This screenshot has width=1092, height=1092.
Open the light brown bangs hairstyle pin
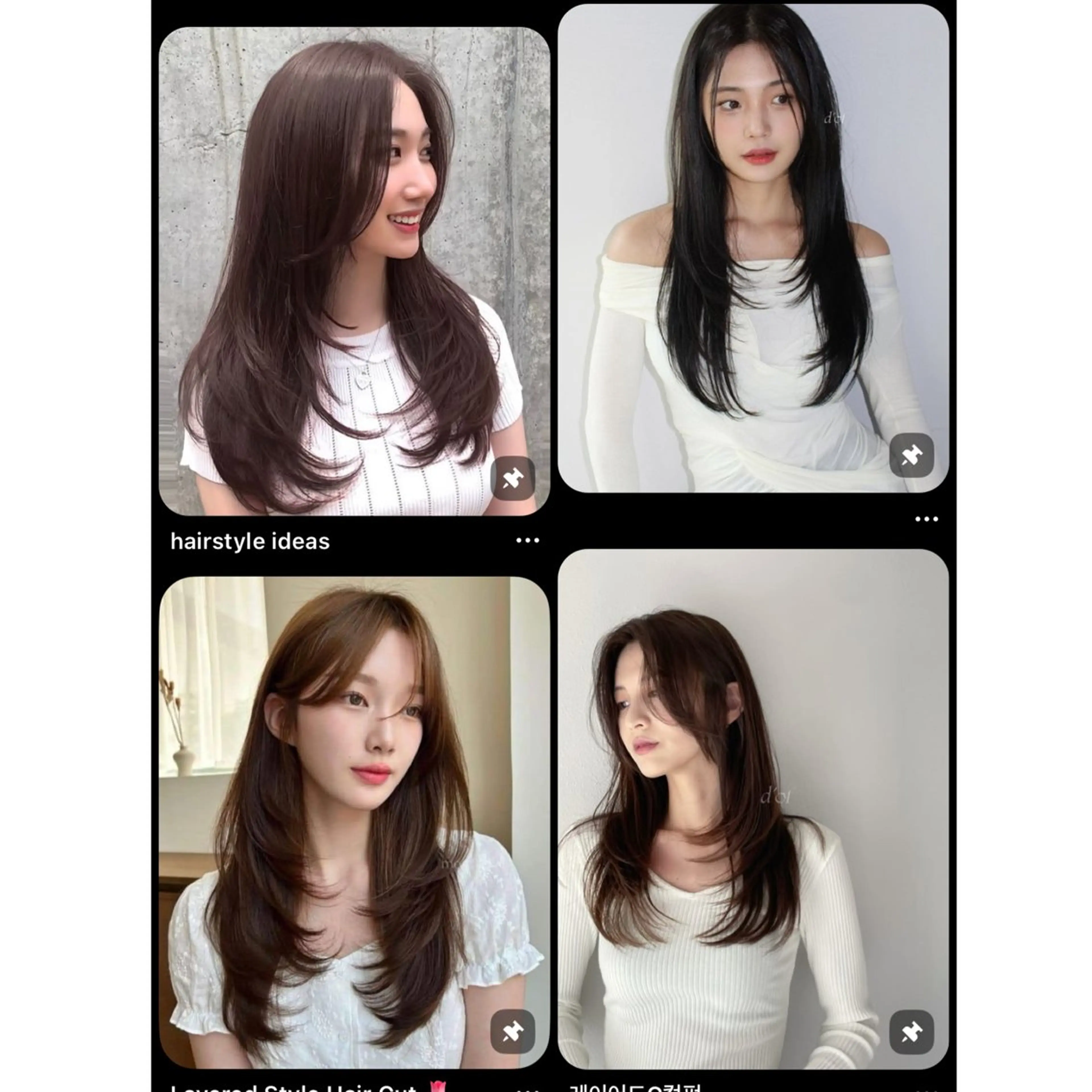click(x=354, y=820)
